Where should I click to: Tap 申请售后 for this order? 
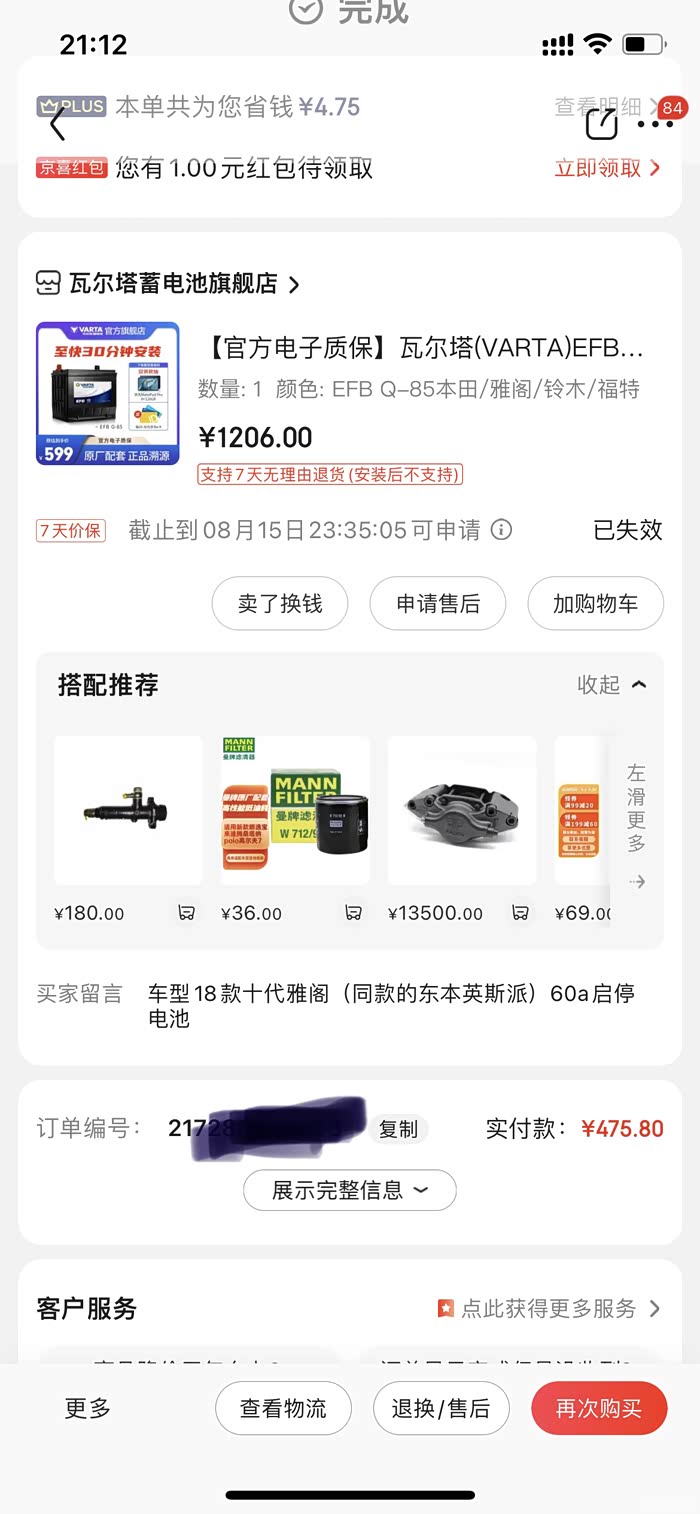(x=438, y=604)
